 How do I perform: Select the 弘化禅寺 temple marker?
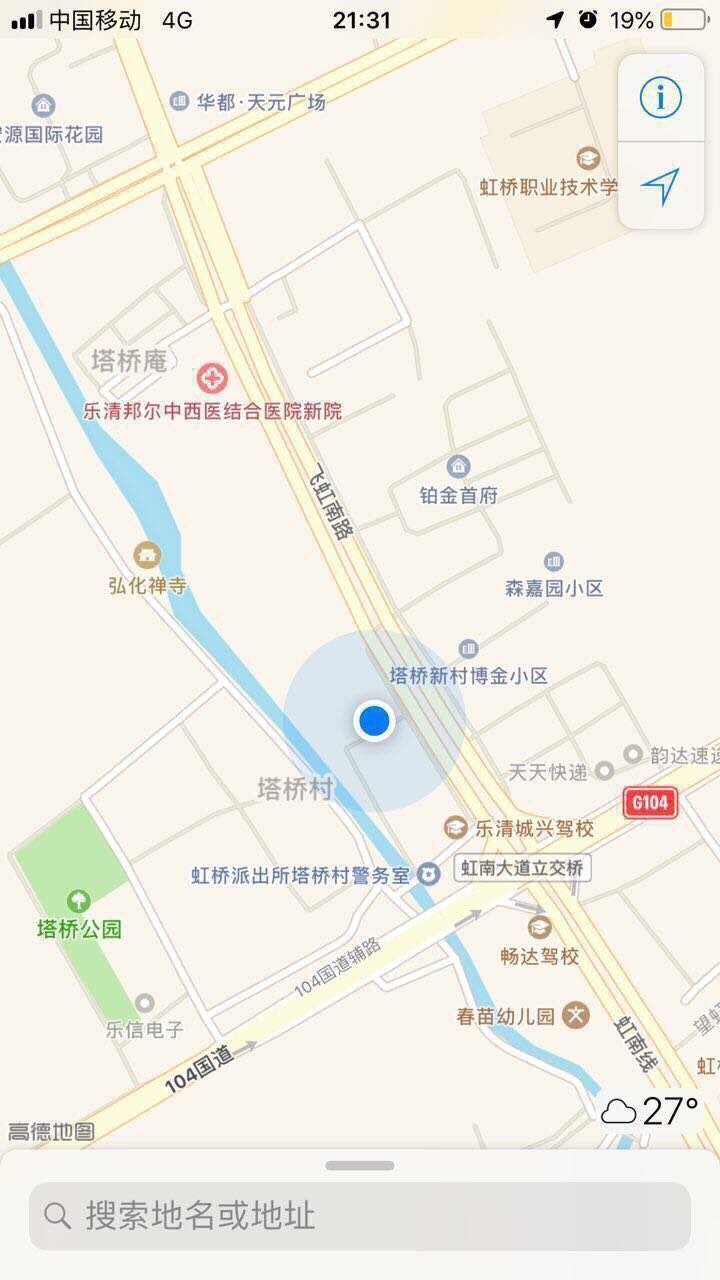(147, 555)
